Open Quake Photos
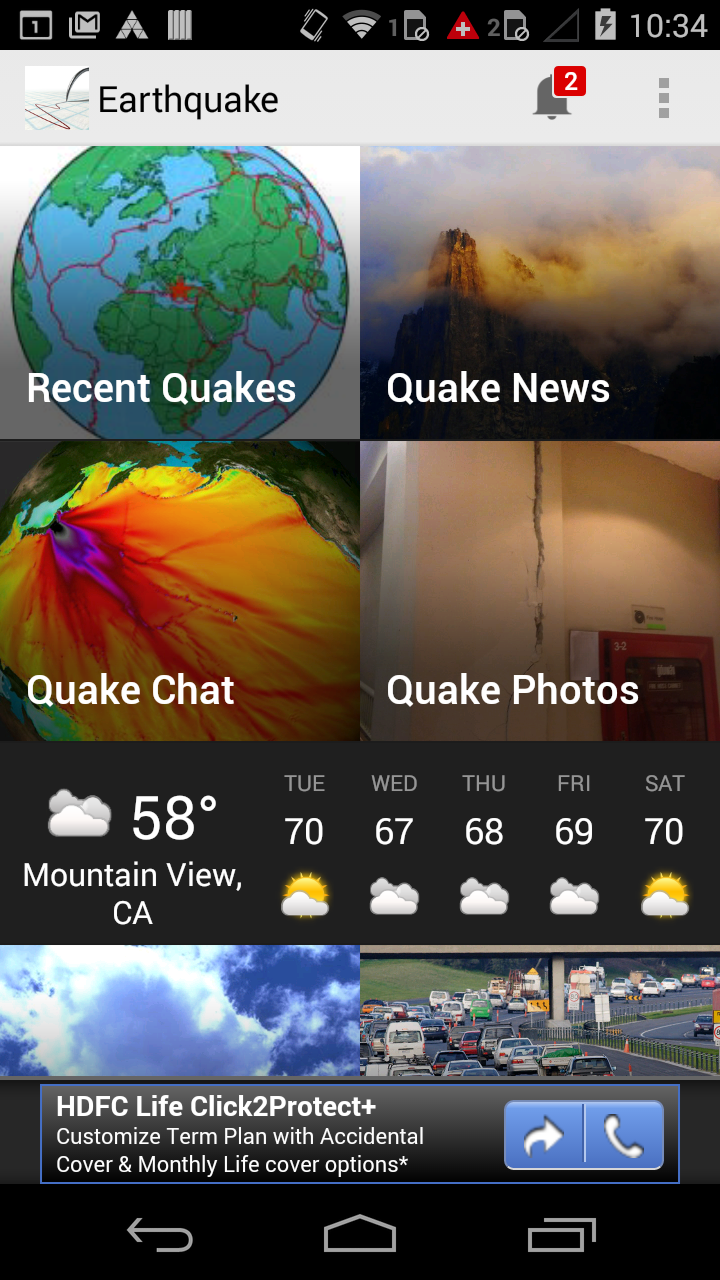Screen dimensions: 720x1280 [540, 590]
